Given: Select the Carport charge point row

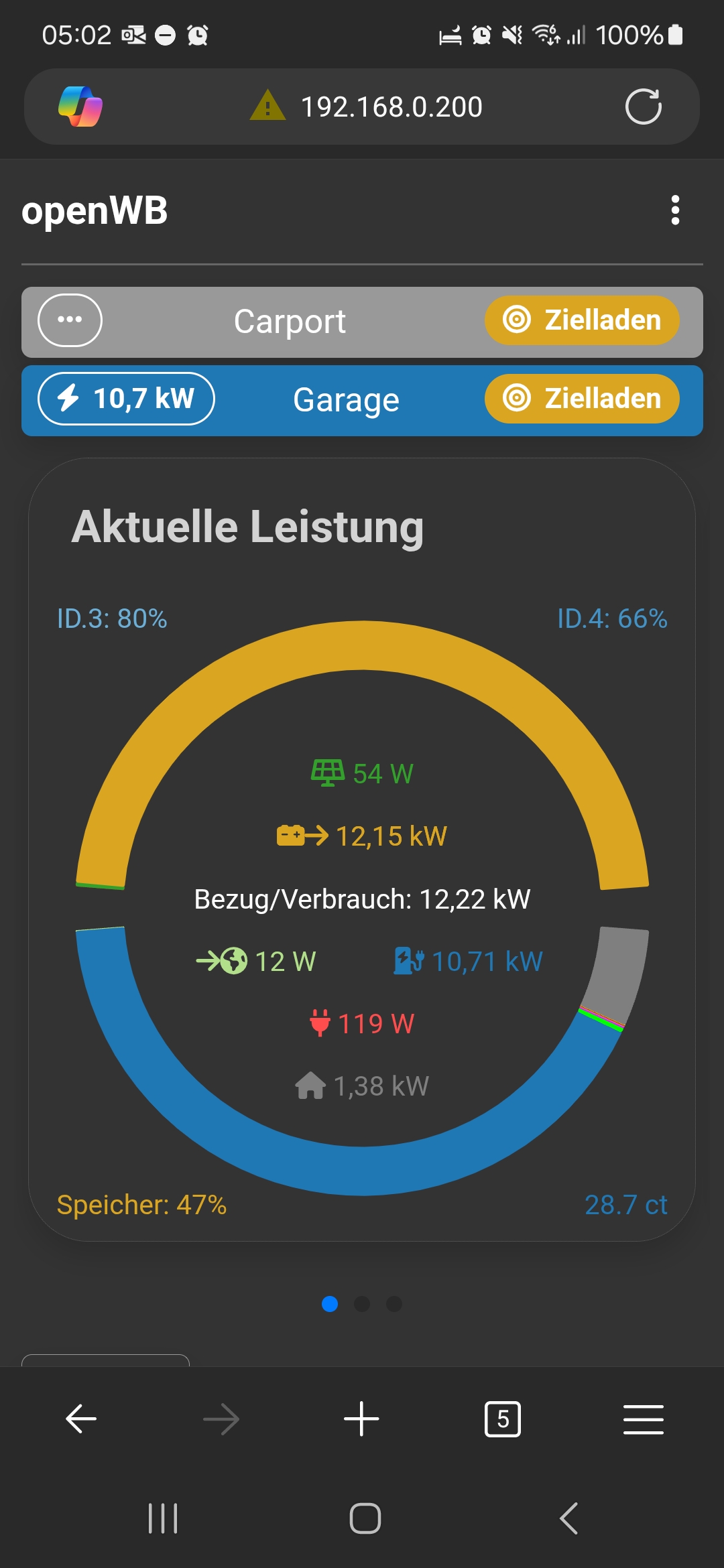Looking at the screenshot, I should tap(290, 322).
